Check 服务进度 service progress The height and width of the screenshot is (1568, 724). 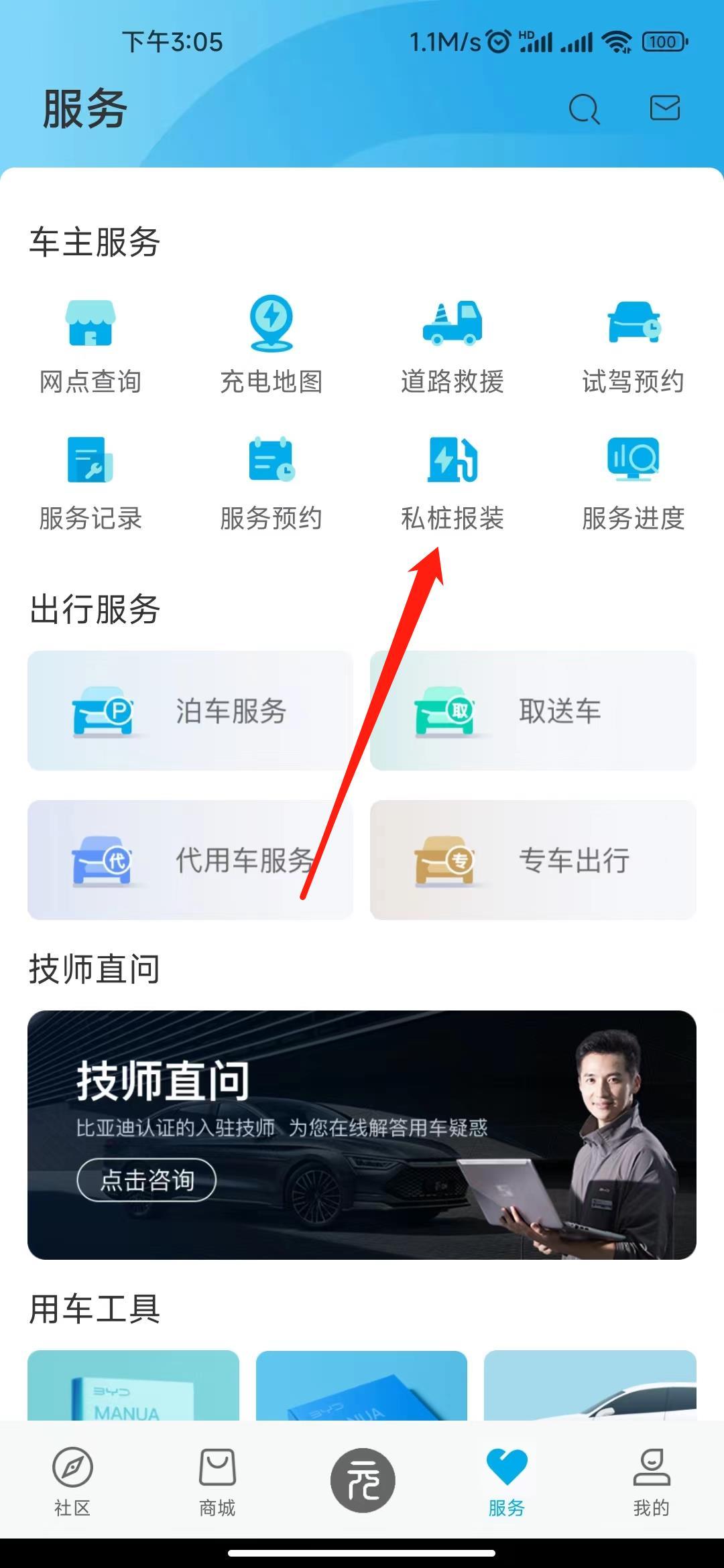coord(633,483)
